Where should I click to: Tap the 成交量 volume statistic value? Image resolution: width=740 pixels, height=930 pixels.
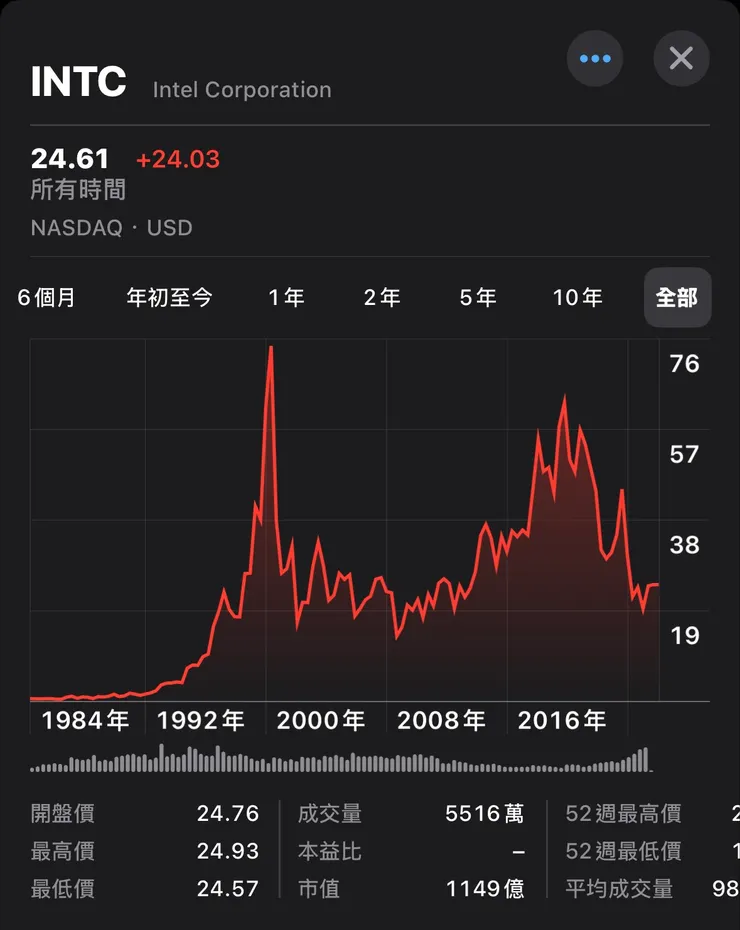tap(484, 813)
